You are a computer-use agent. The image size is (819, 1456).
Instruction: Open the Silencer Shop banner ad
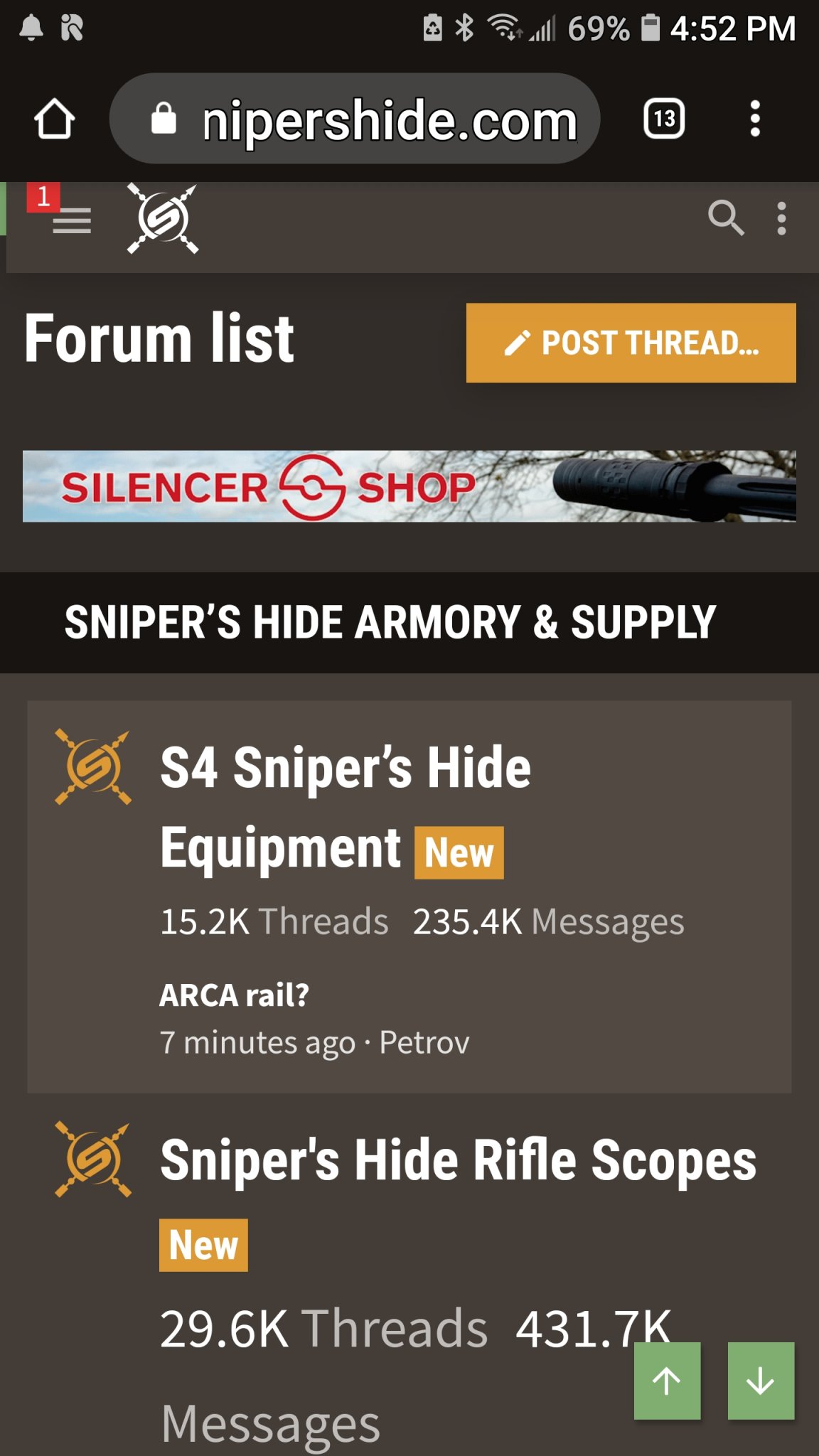point(409,486)
